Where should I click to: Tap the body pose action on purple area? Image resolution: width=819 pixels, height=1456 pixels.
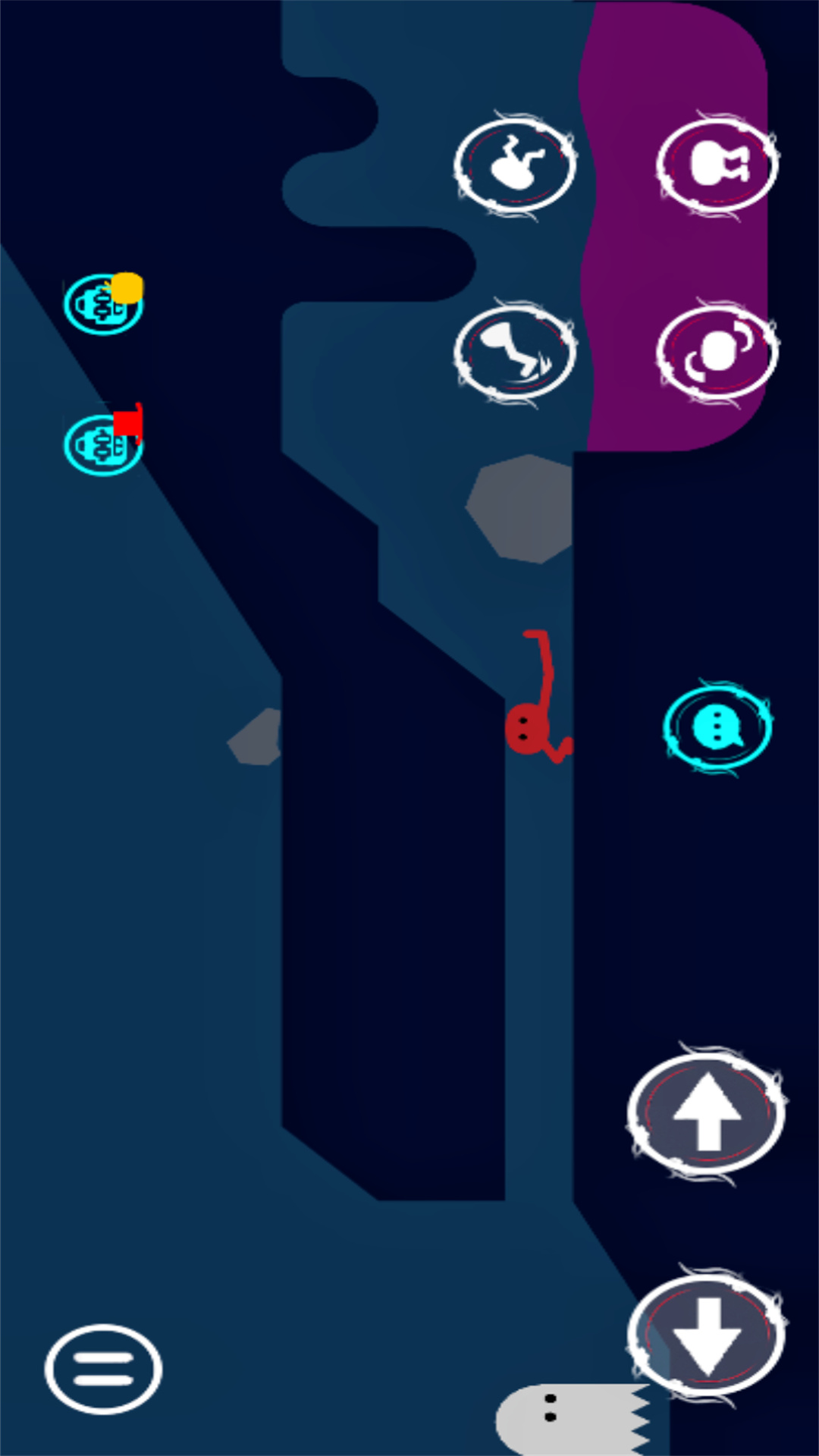[717, 165]
